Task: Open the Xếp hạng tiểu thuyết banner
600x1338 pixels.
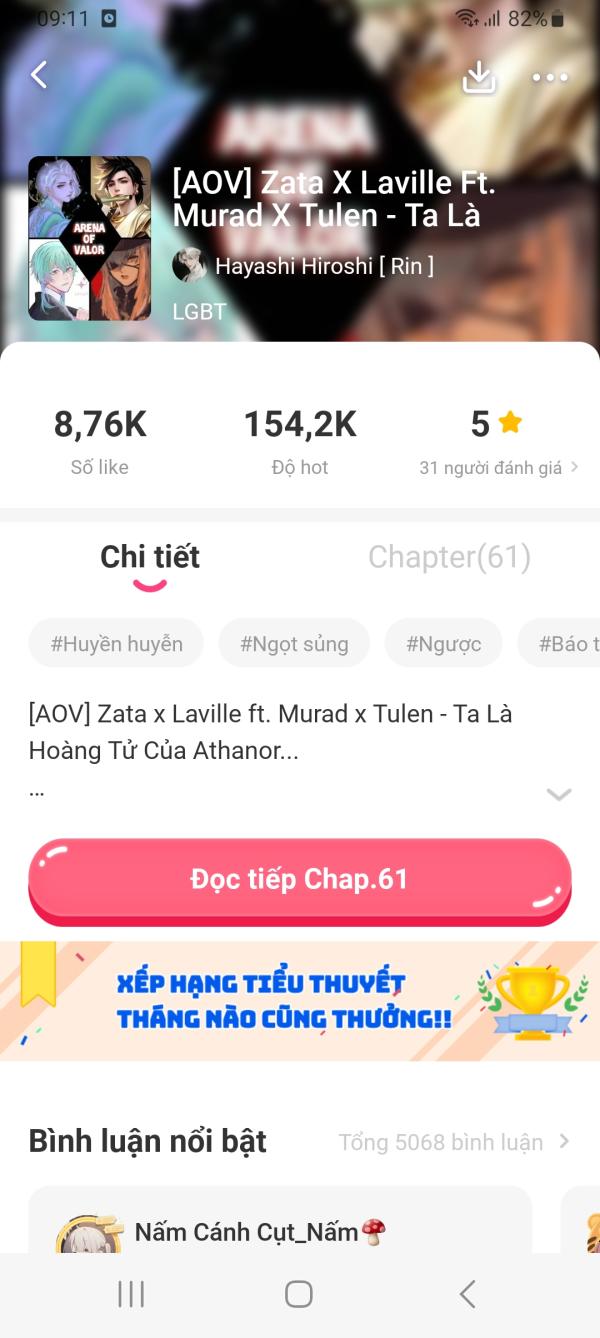Action: (300, 1000)
